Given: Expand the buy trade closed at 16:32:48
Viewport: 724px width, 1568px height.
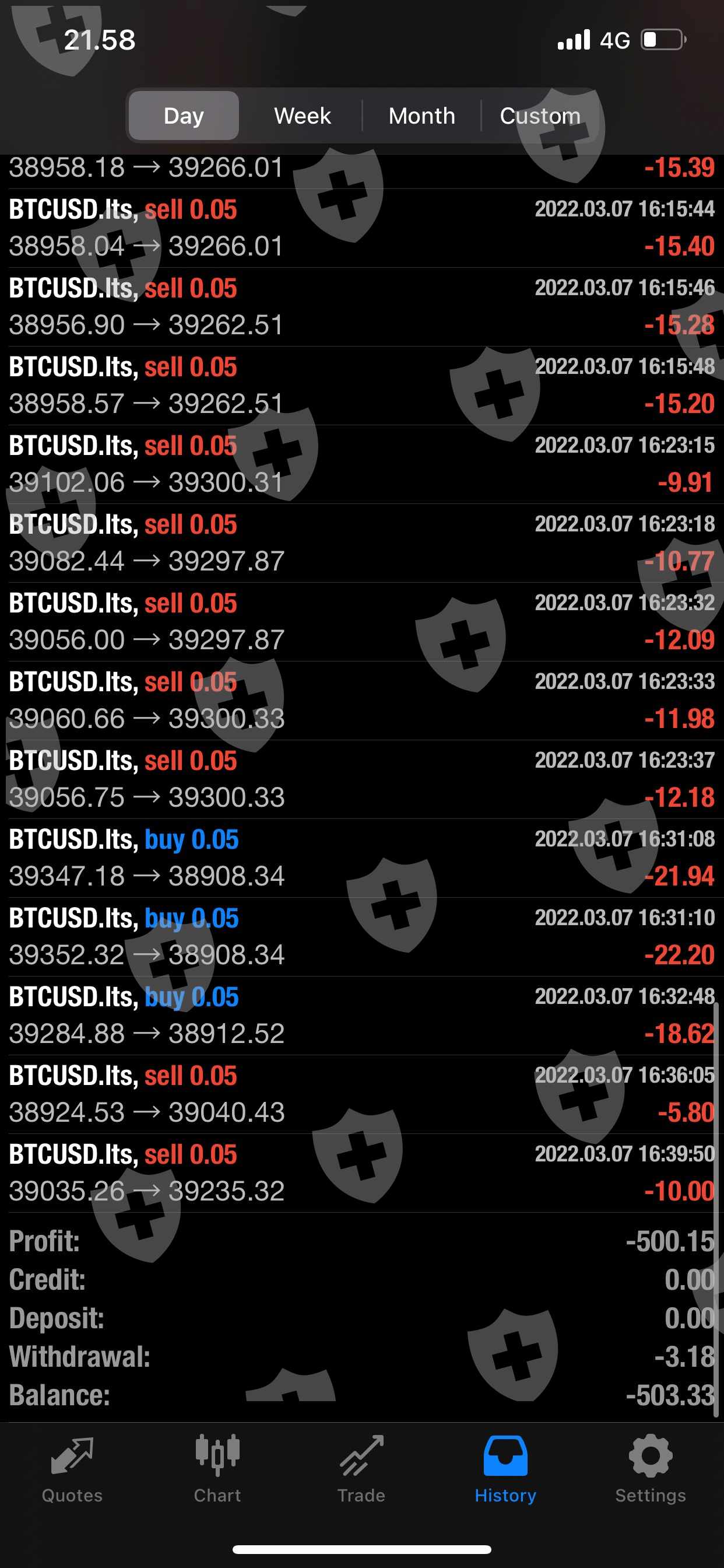Looking at the screenshot, I should coord(361,1016).
